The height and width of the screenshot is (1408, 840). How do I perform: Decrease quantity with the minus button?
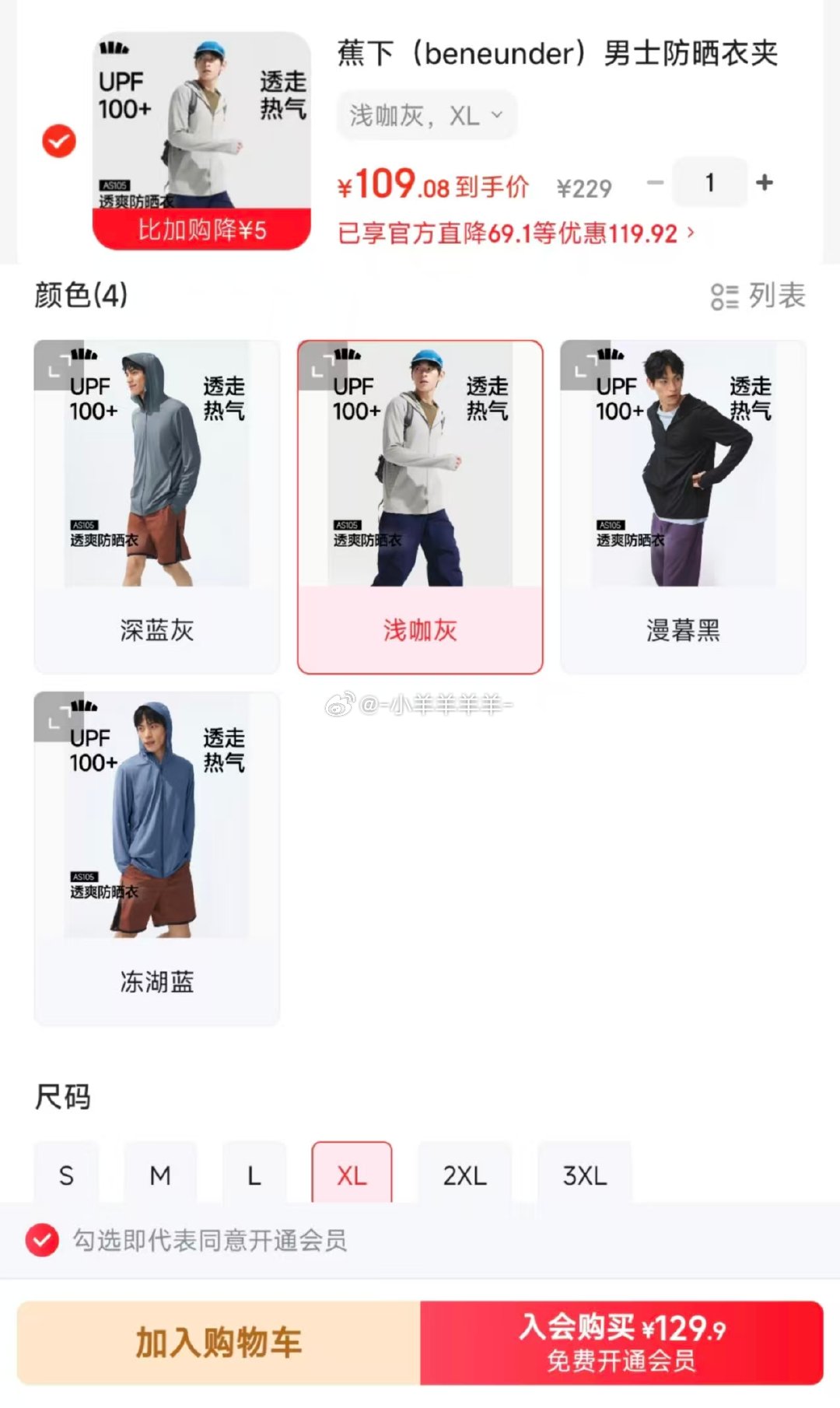pos(655,183)
